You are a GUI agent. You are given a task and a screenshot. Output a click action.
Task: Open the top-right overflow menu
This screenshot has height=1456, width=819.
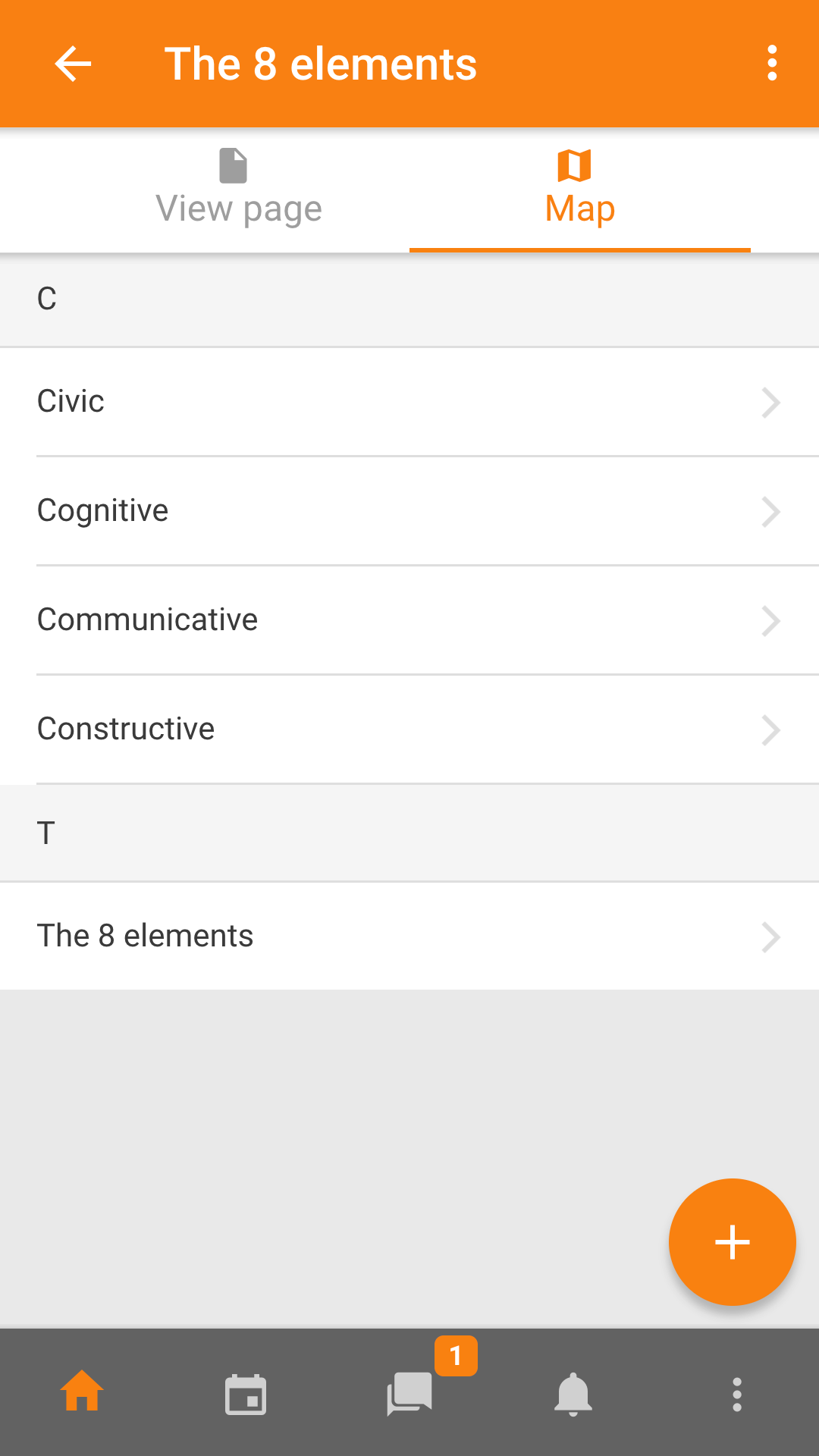772,64
